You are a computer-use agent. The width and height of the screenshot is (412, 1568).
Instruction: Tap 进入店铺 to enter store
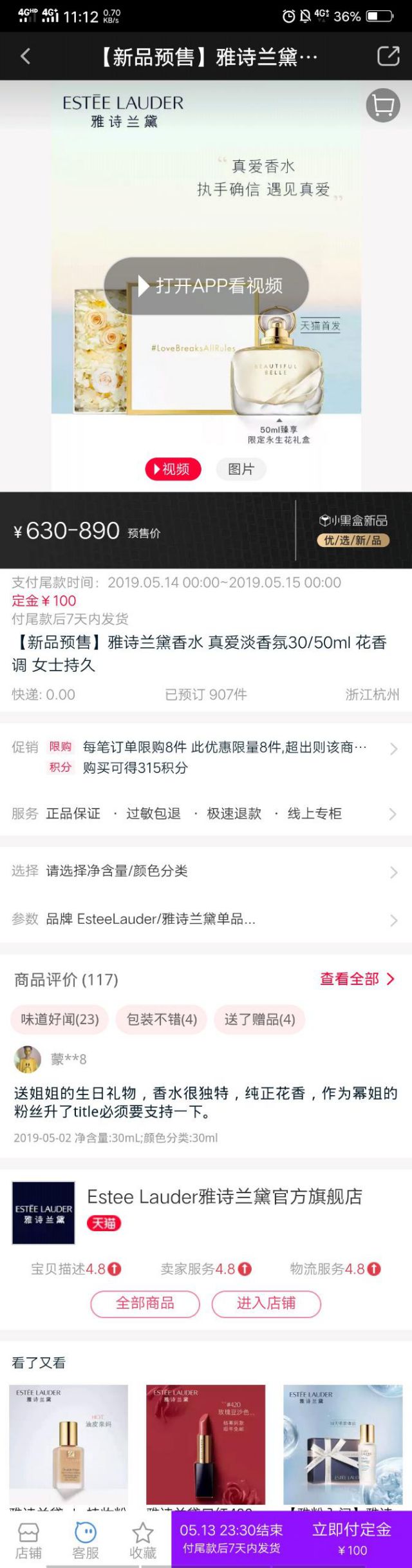coord(266,1303)
